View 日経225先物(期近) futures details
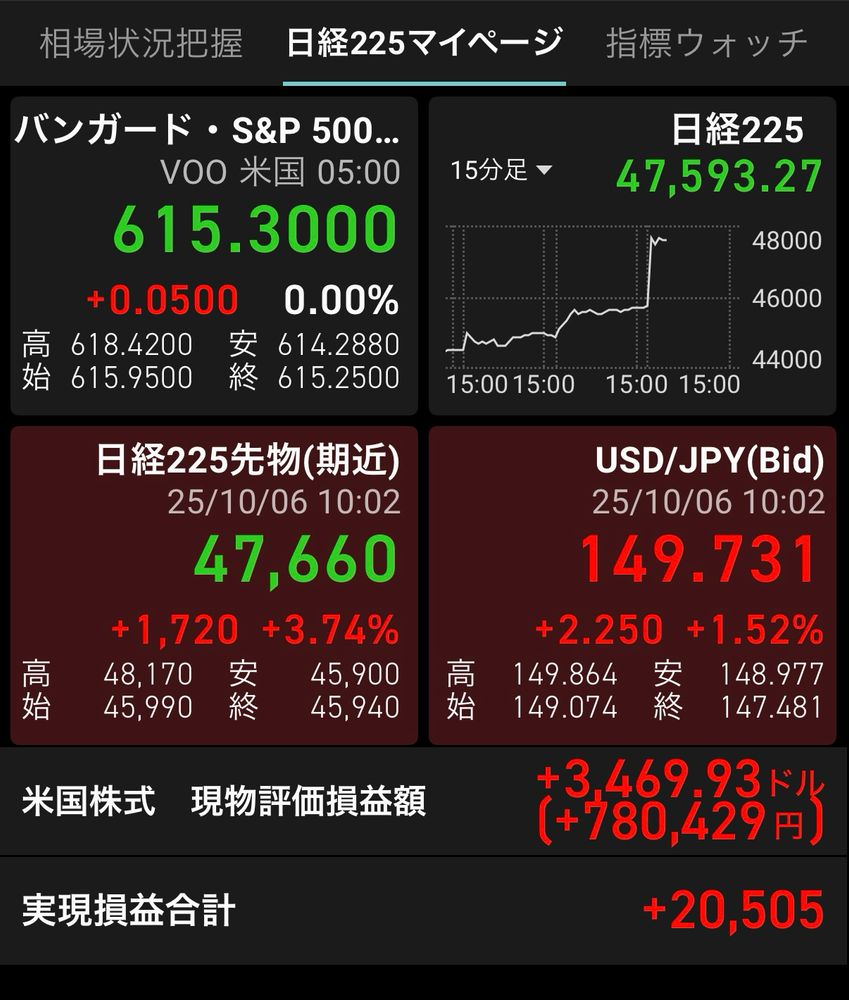Image resolution: width=849 pixels, height=1000 pixels. click(x=214, y=585)
